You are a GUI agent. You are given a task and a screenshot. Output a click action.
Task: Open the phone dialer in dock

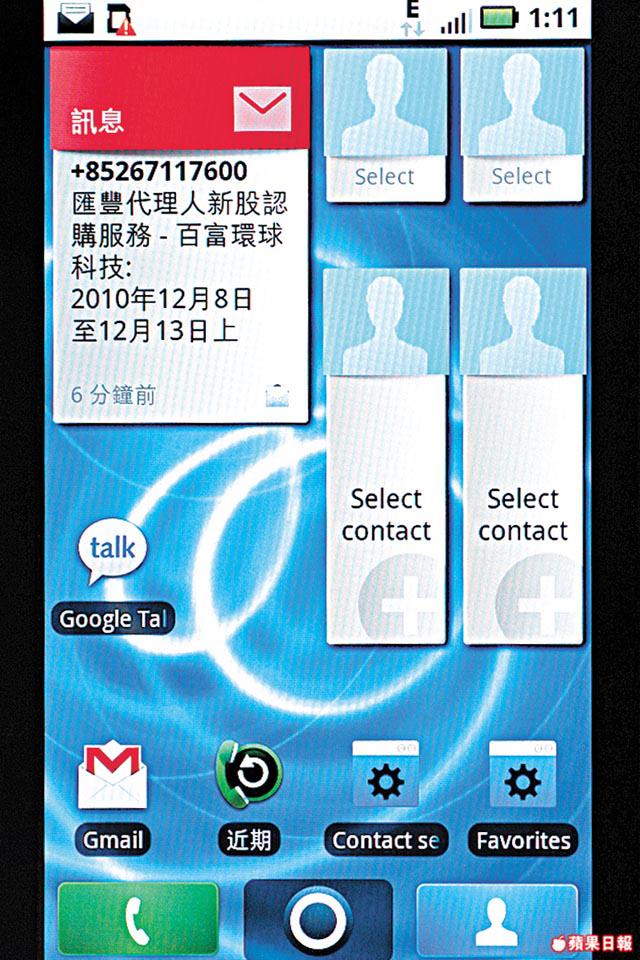point(137,918)
